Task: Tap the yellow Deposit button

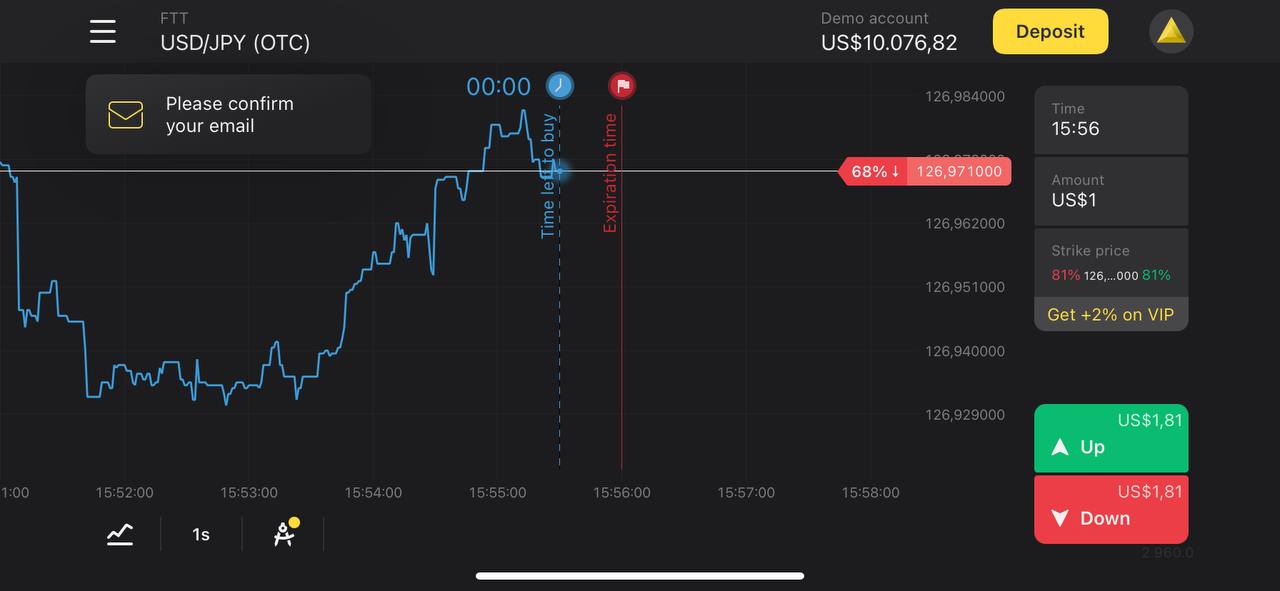Action: pyautogui.click(x=1050, y=32)
